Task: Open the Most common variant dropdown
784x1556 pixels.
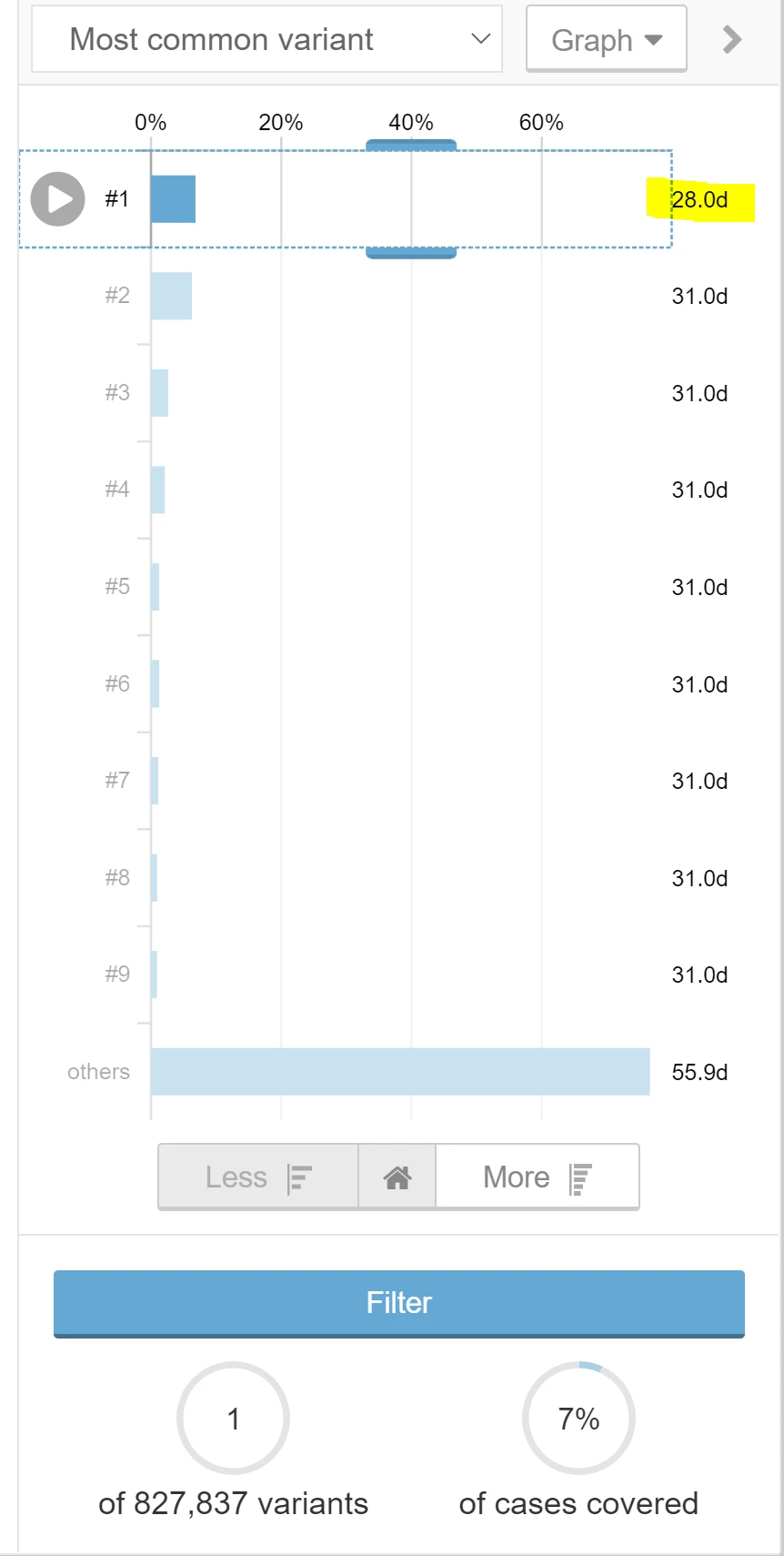Action: [x=266, y=39]
